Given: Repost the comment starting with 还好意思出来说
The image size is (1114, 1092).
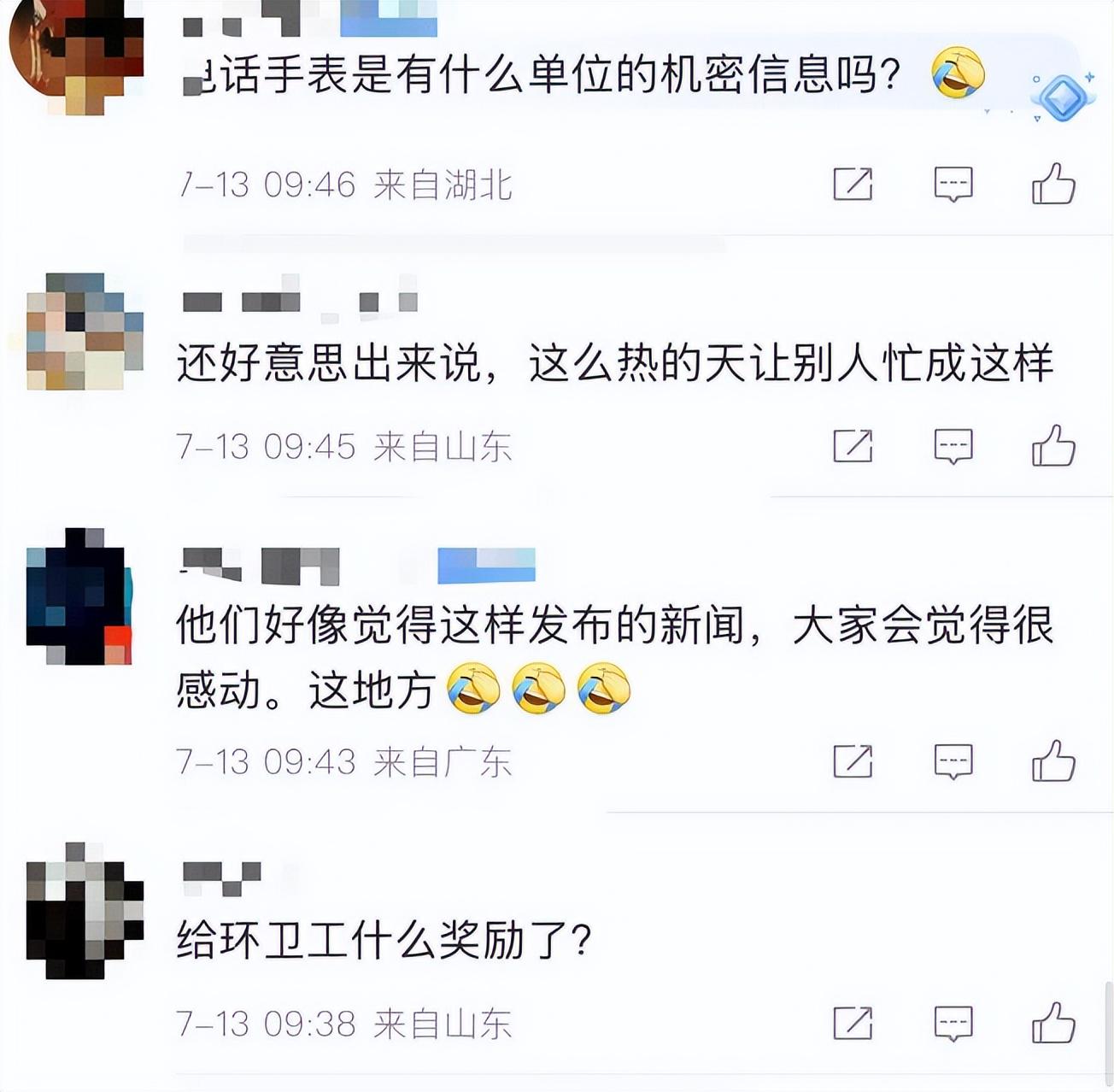Looking at the screenshot, I should pos(852,446).
